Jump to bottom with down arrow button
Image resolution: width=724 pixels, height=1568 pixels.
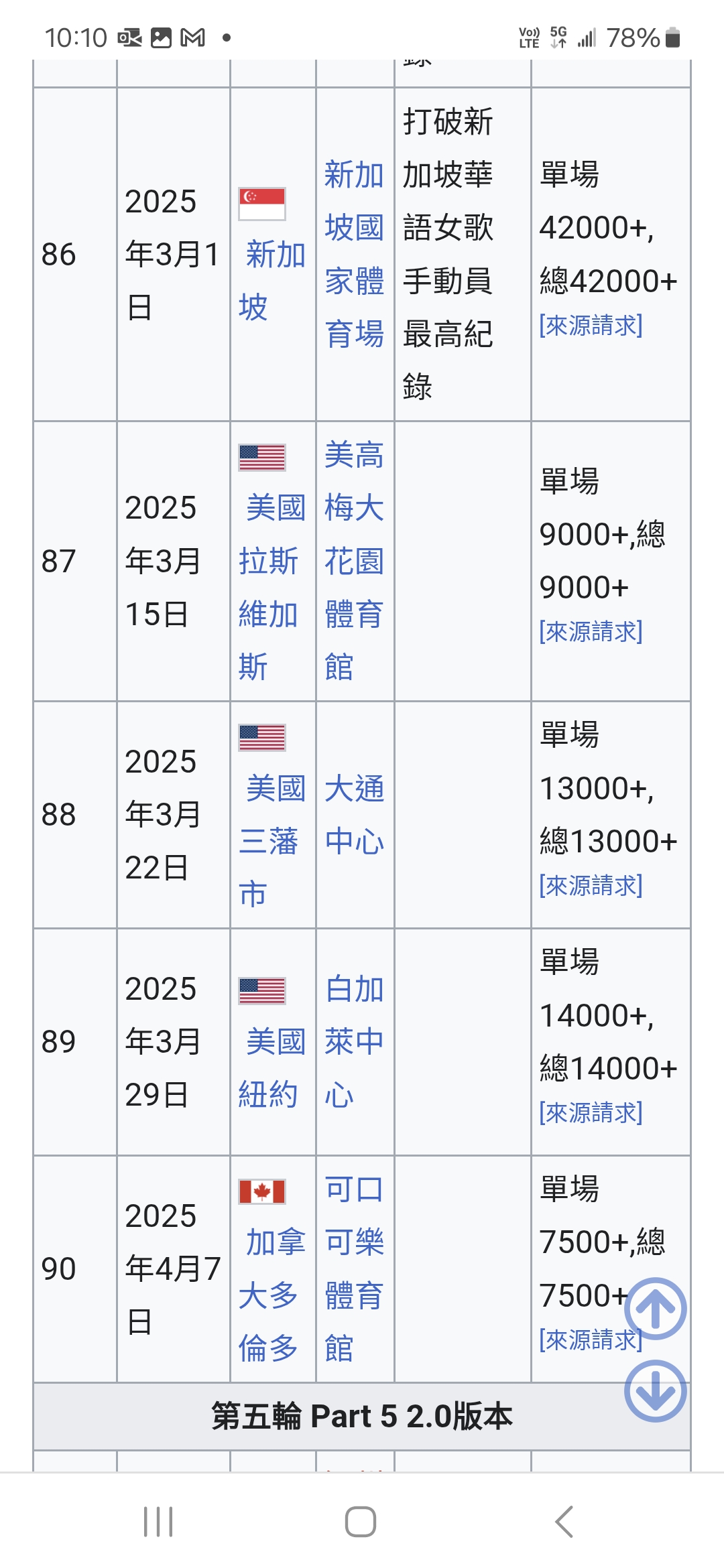[655, 1391]
